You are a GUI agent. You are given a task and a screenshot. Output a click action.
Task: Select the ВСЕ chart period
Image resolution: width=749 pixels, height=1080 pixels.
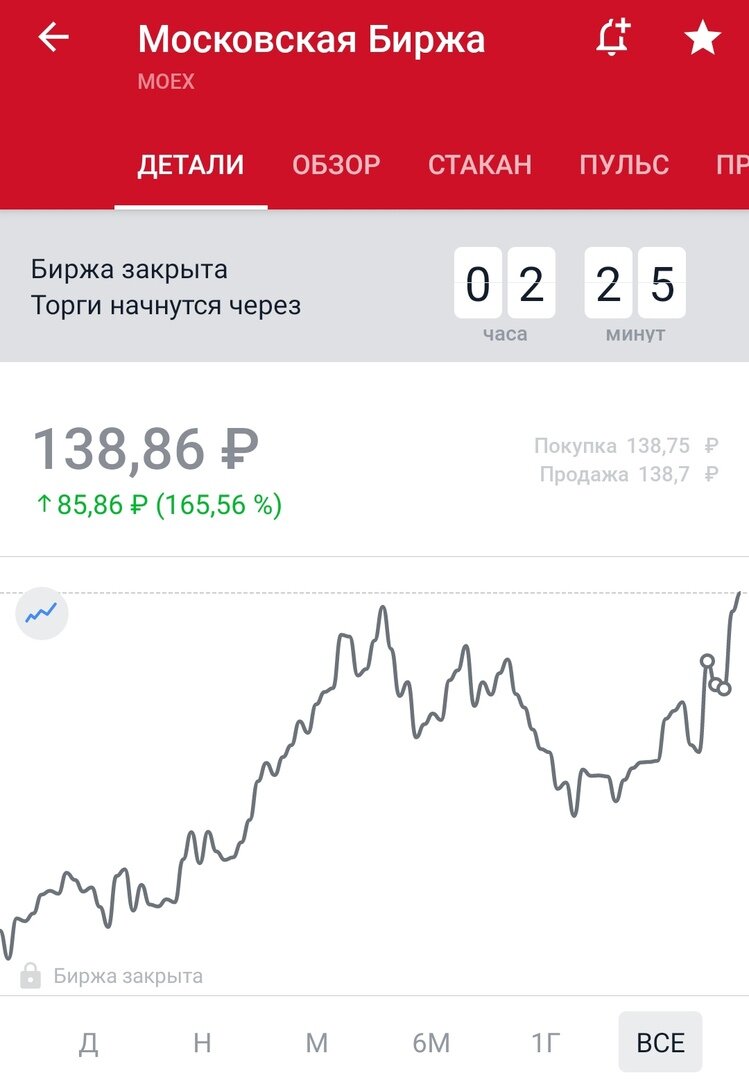[660, 1043]
